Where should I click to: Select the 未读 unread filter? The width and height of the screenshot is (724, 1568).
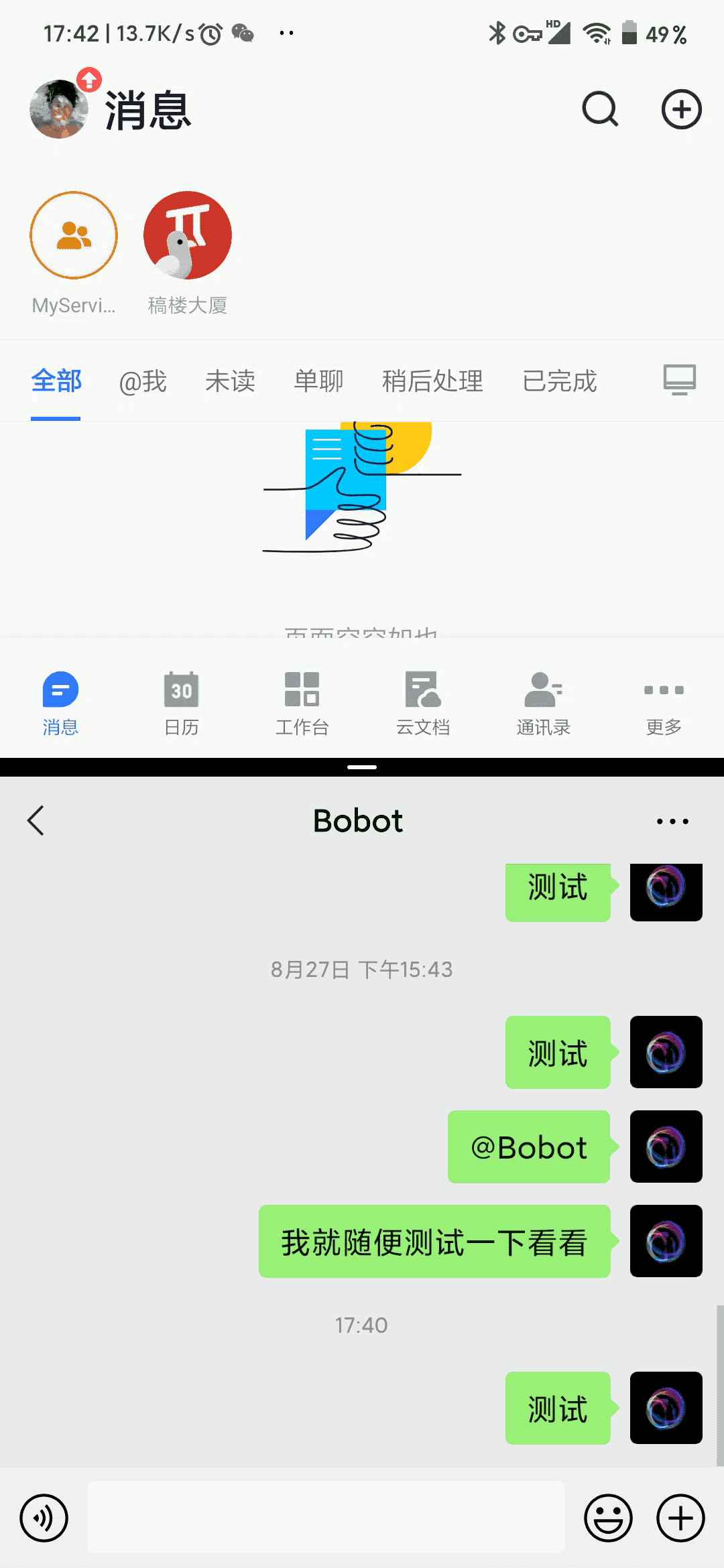(x=230, y=381)
